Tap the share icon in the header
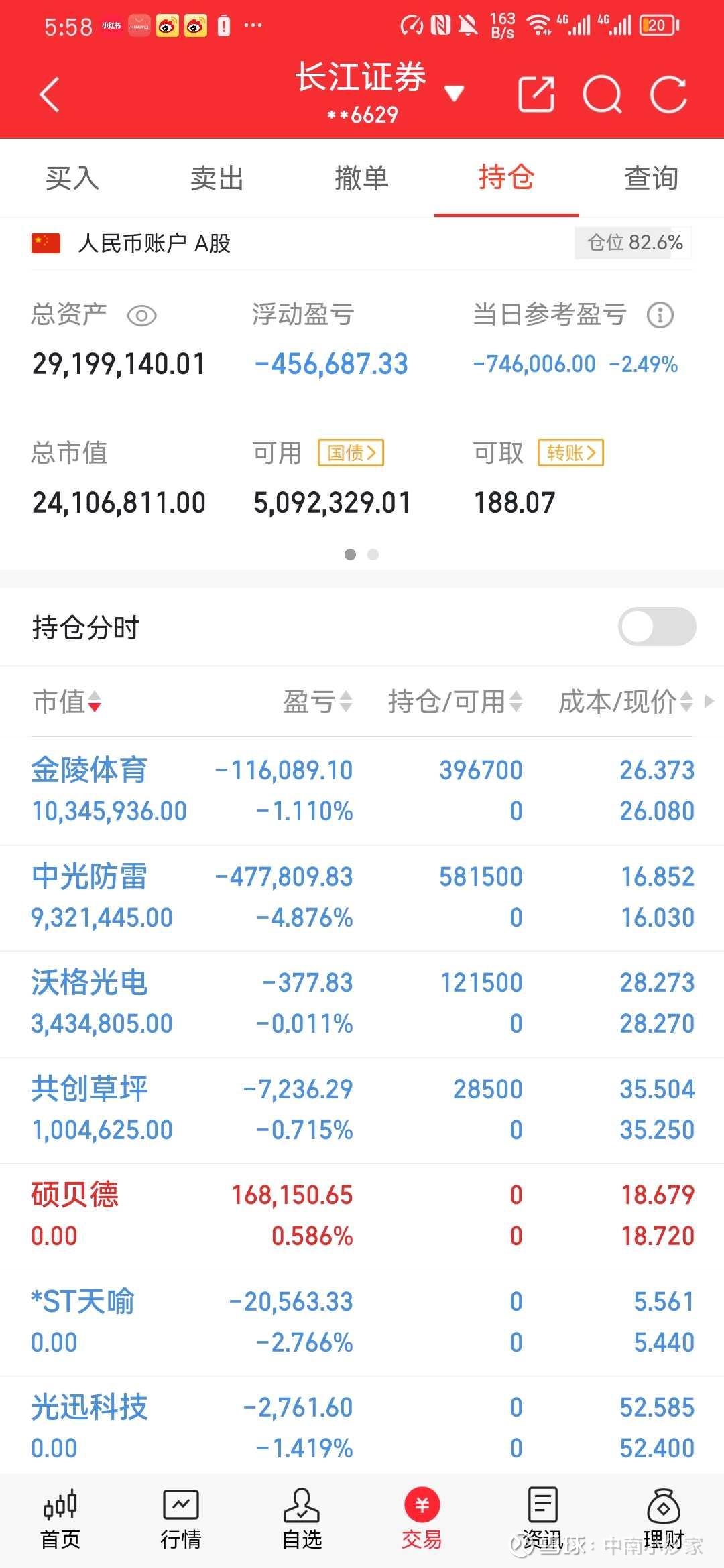This screenshot has height=1568, width=724. pyautogui.click(x=536, y=94)
